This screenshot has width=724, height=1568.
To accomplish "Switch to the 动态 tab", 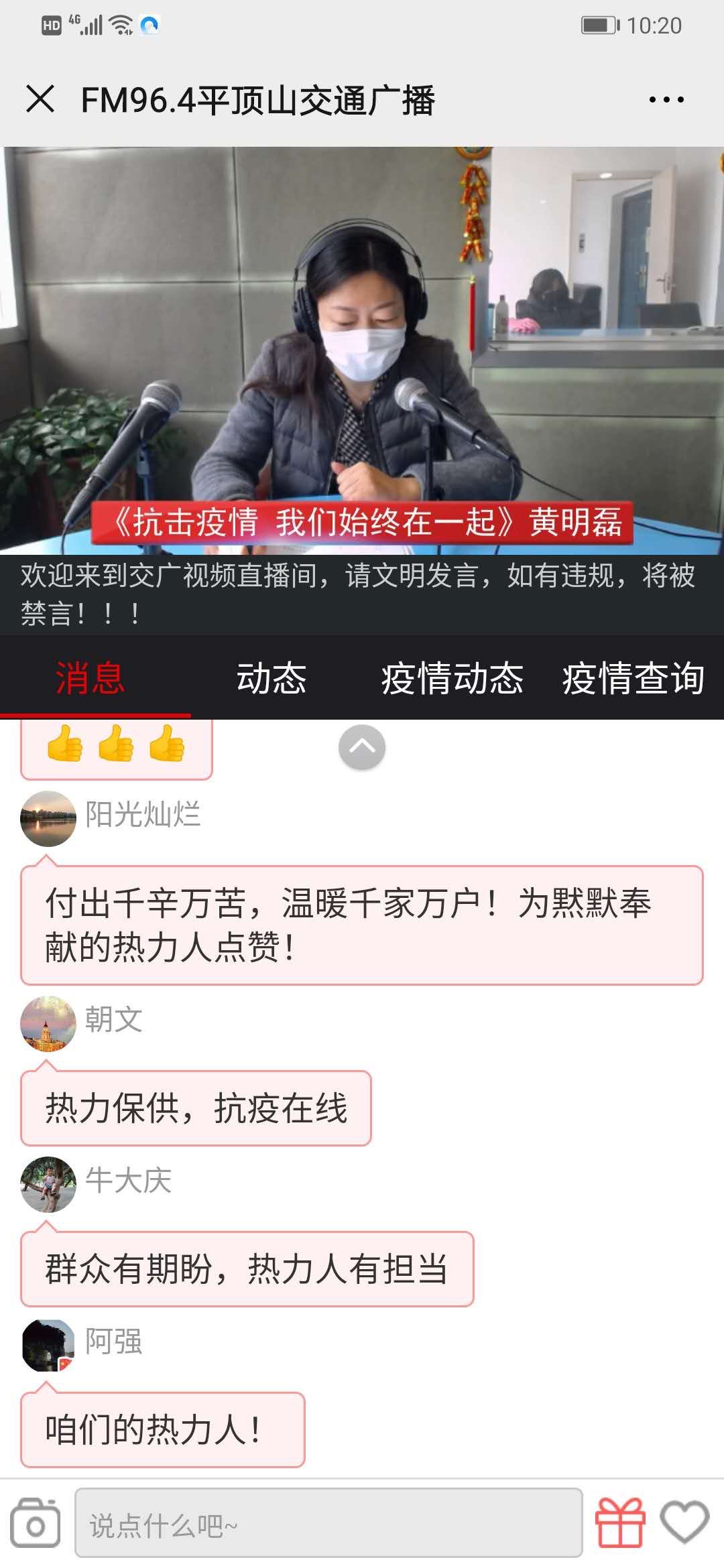I will pyautogui.click(x=271, y=677).
